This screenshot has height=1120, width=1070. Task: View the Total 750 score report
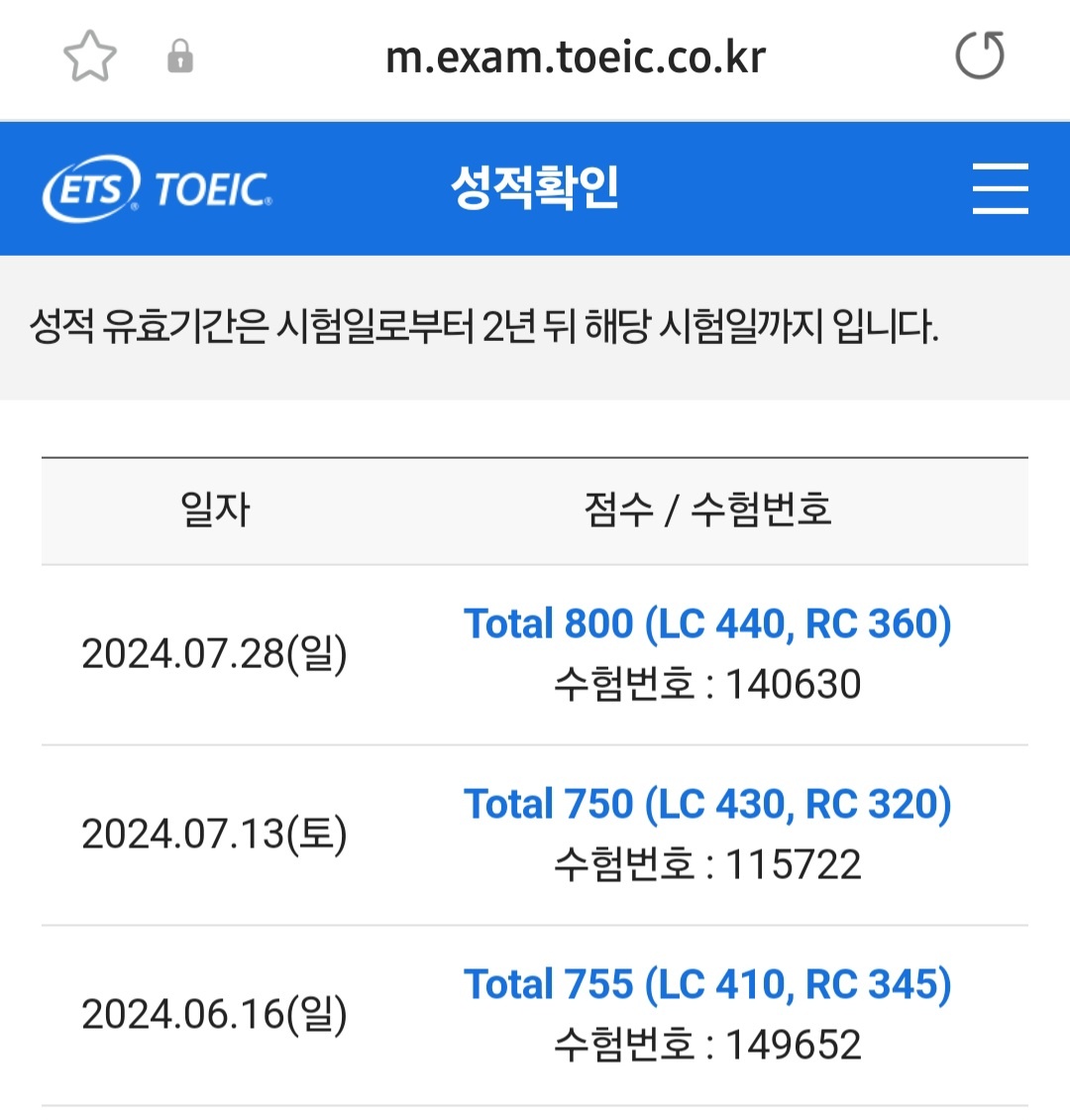[x=707, y=805]
